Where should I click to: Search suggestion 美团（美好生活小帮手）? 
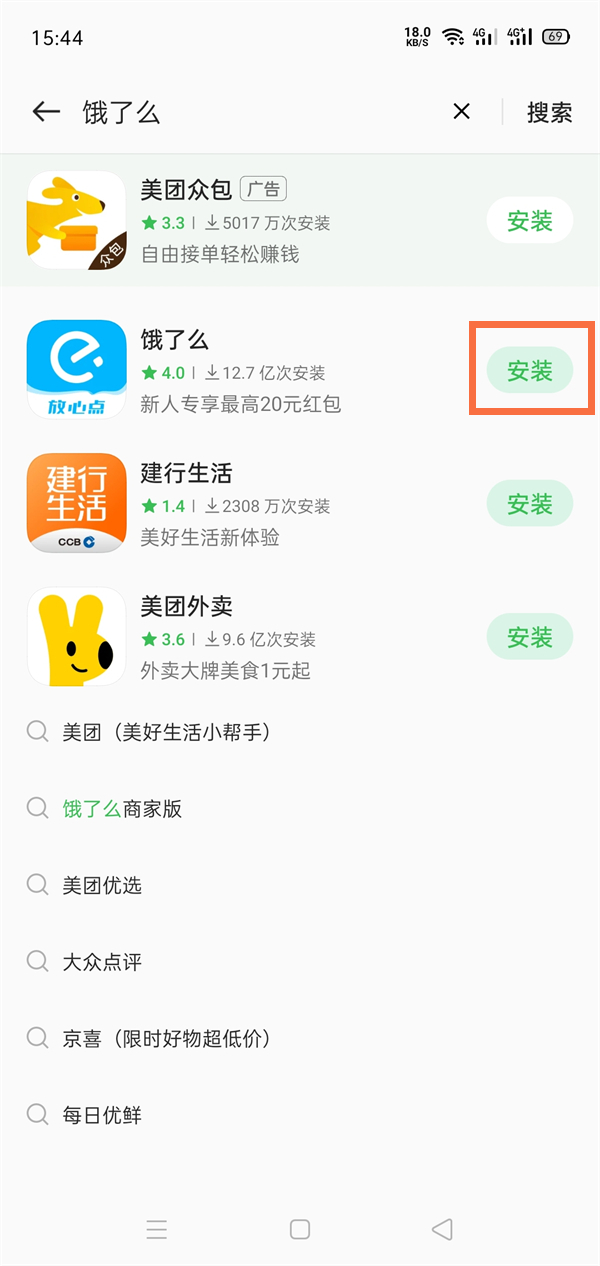[166, 733]
